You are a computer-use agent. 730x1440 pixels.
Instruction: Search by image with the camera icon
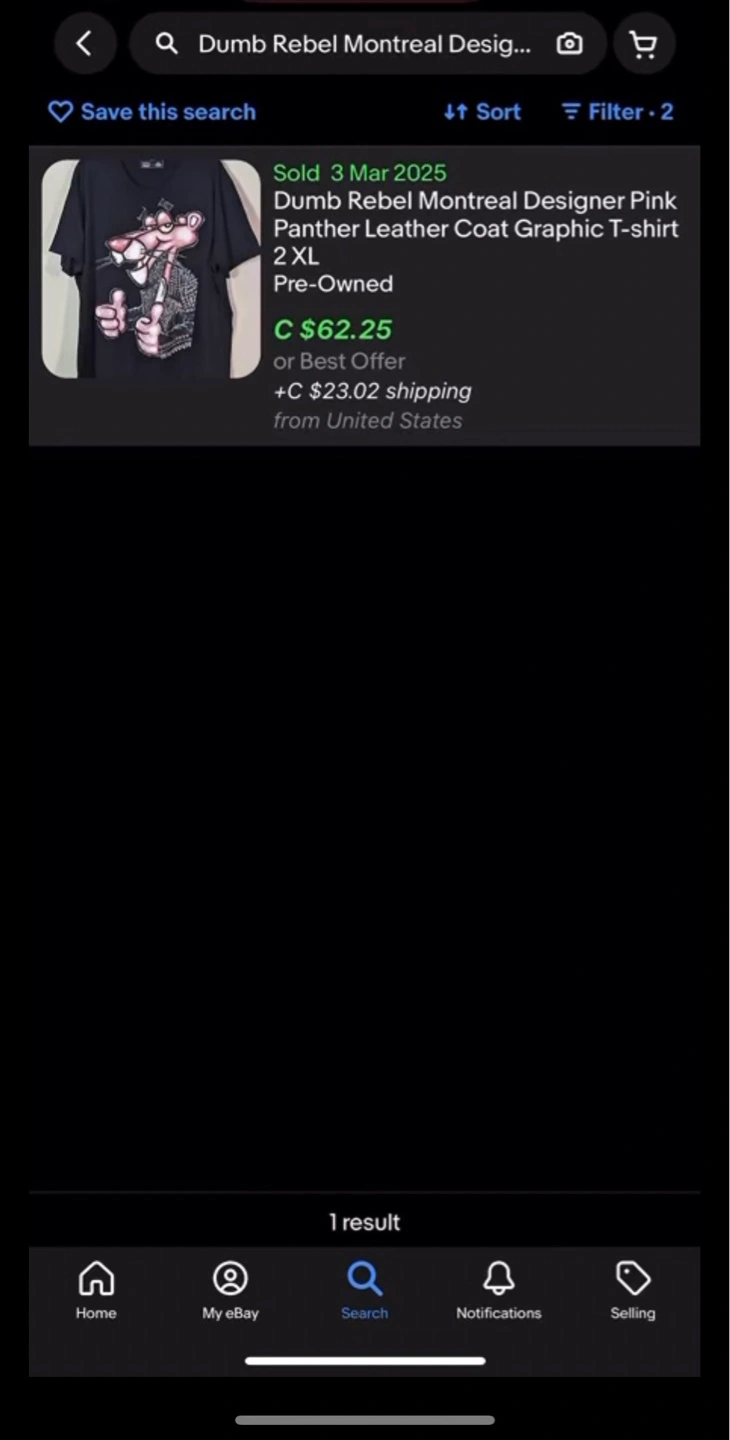click(x=569, y=44)
